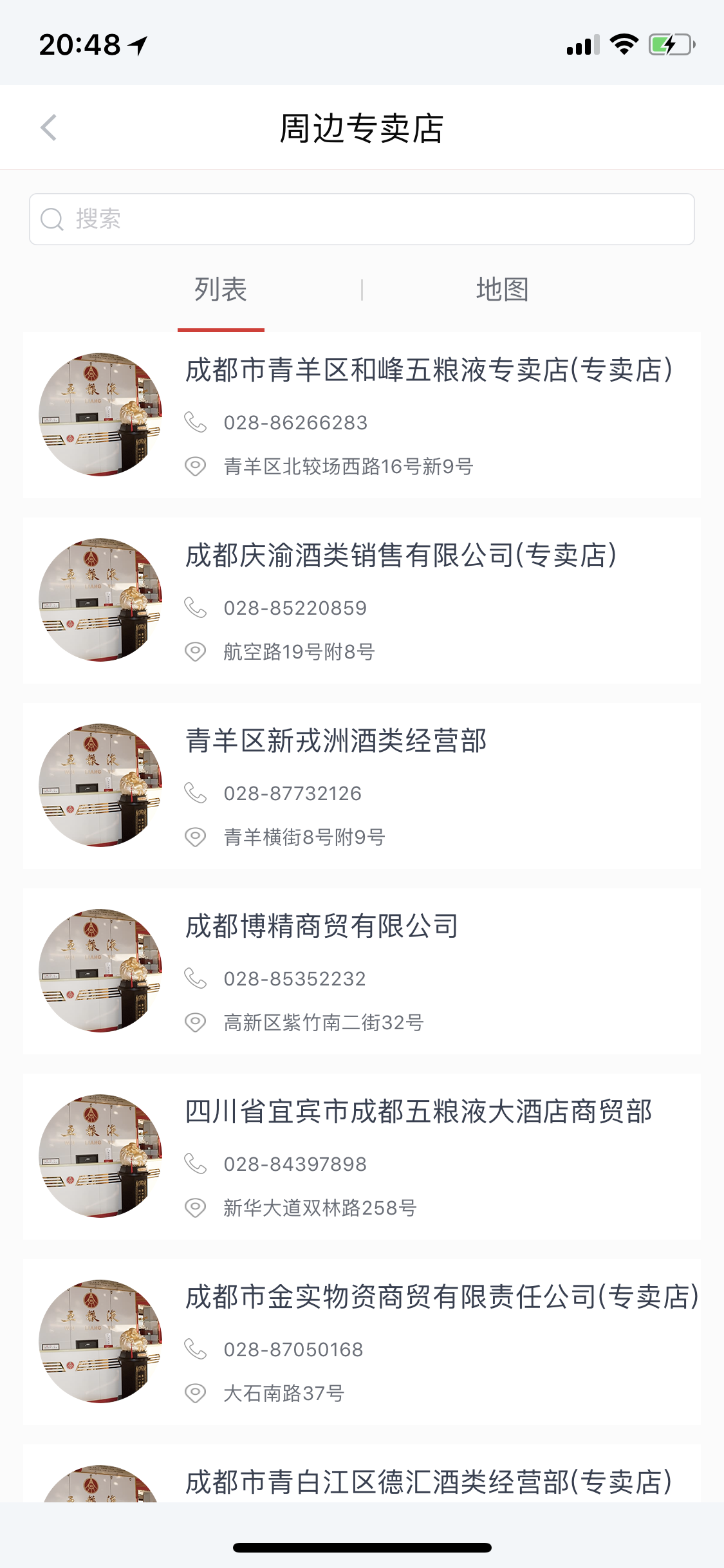
Task: Select the 列表 tab
Action: pyautogui.click(x=221, y=290)
